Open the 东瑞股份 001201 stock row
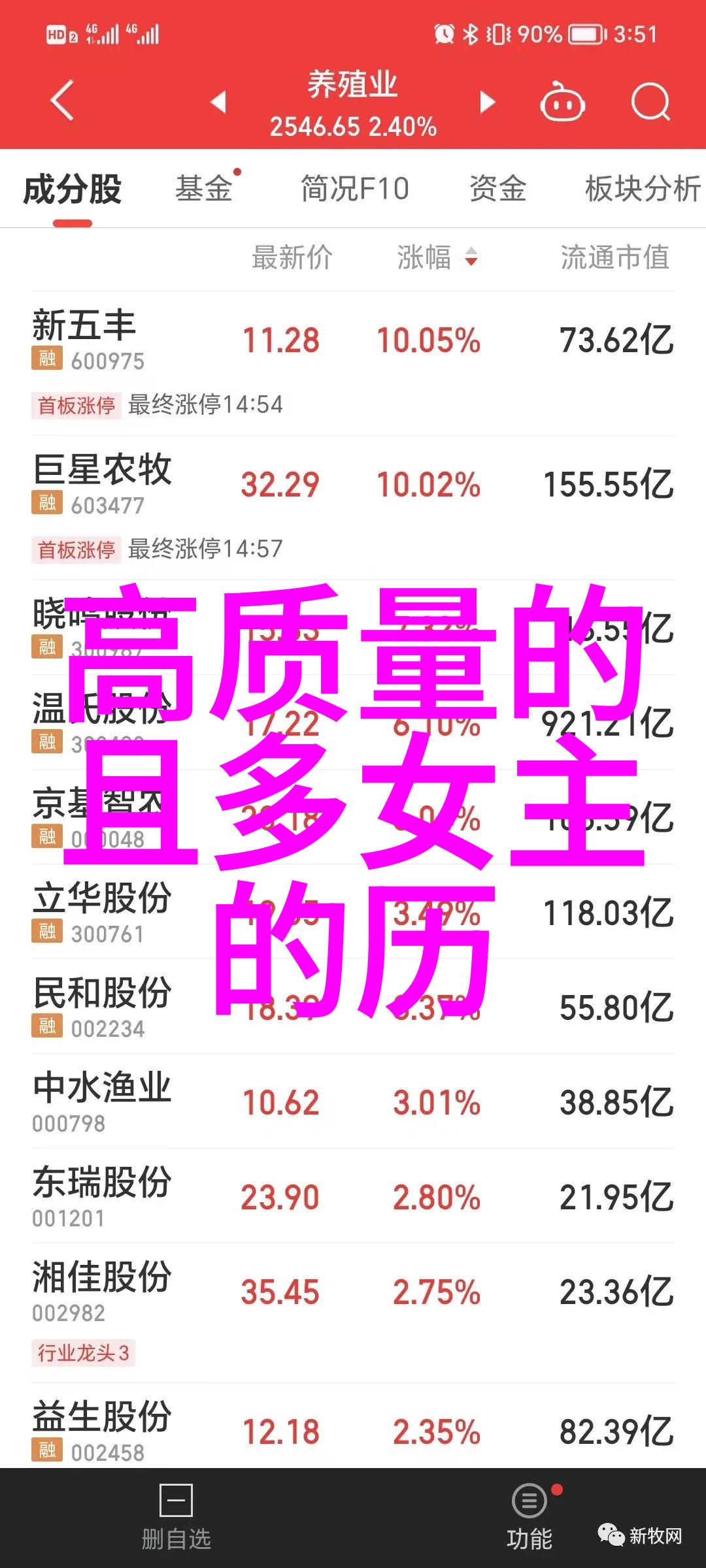This screenshot has width=706, height=1568. tap(353, 1196)
